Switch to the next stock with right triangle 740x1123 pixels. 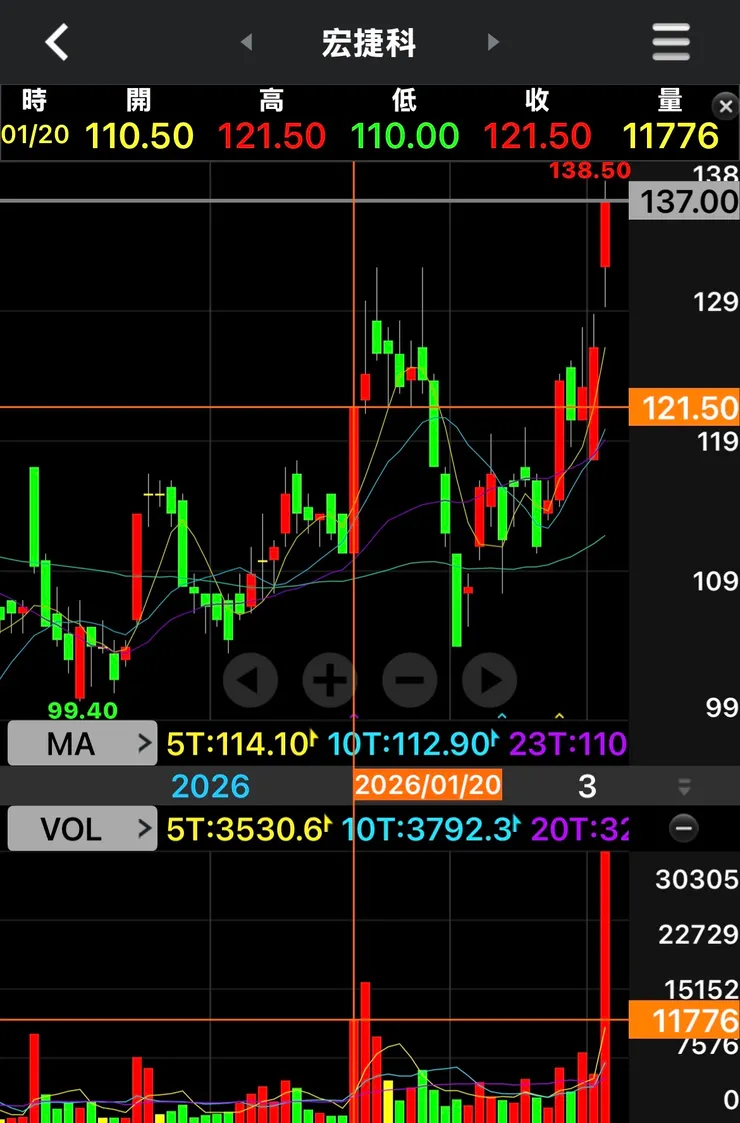pos(492,42)
